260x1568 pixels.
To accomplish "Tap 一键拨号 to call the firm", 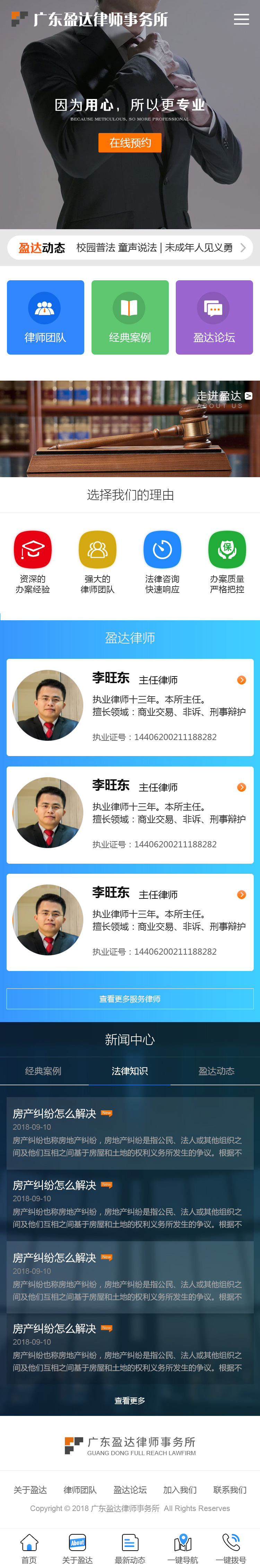I will (231, 1548).
